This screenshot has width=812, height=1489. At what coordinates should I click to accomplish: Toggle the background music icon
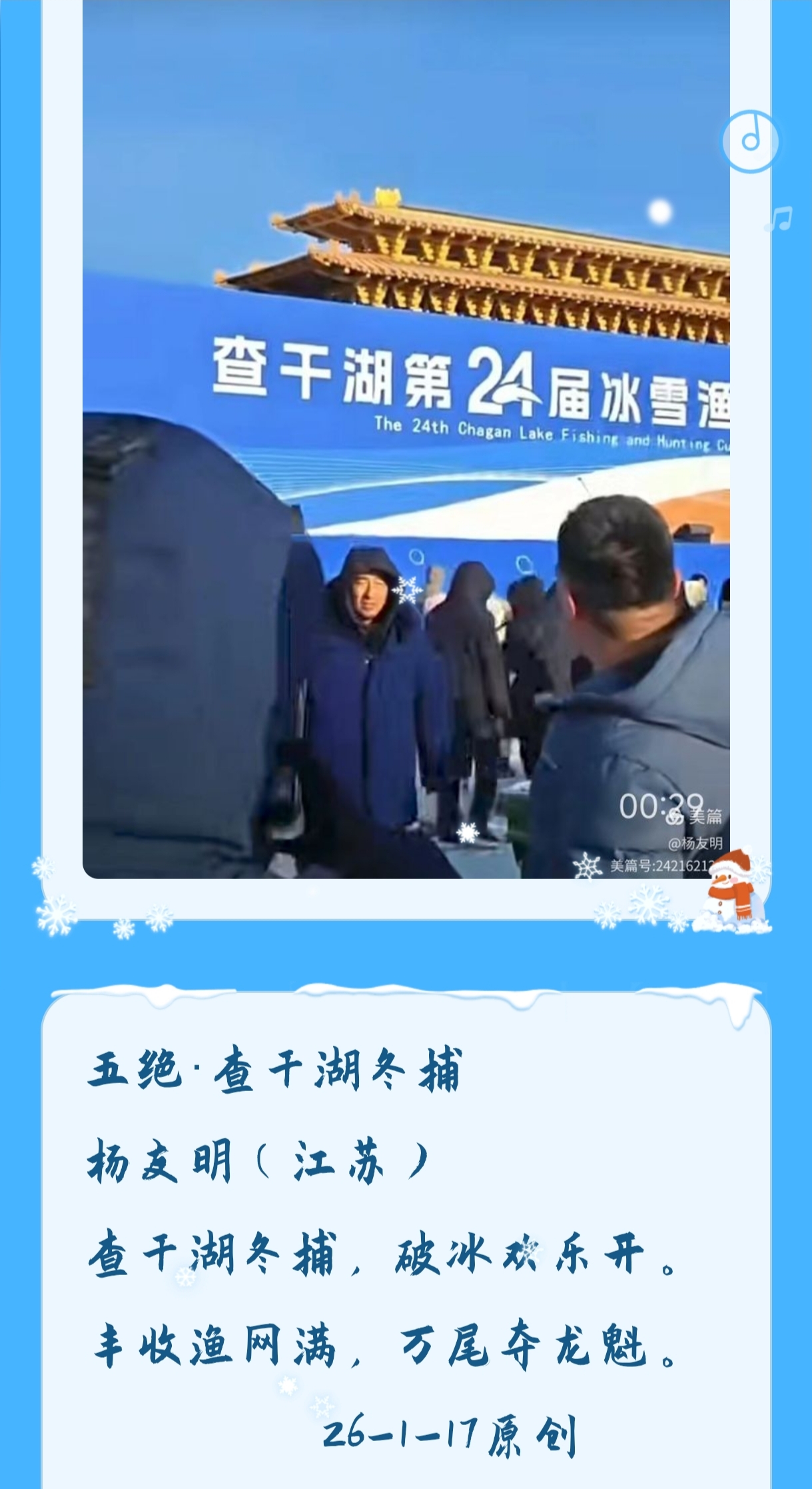click(x=751, y=141)
